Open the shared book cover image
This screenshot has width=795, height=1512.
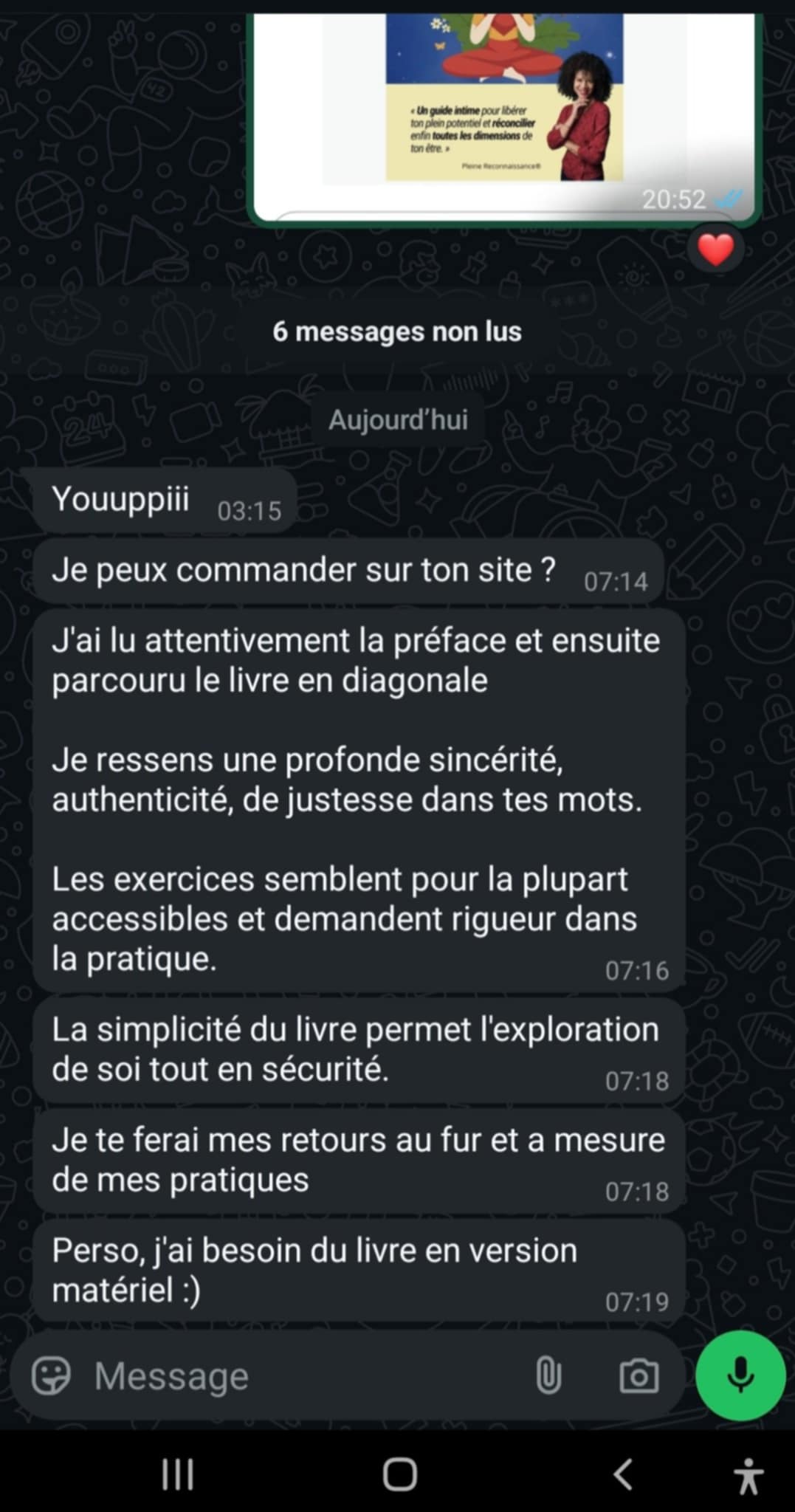click(x=504, y=103)
